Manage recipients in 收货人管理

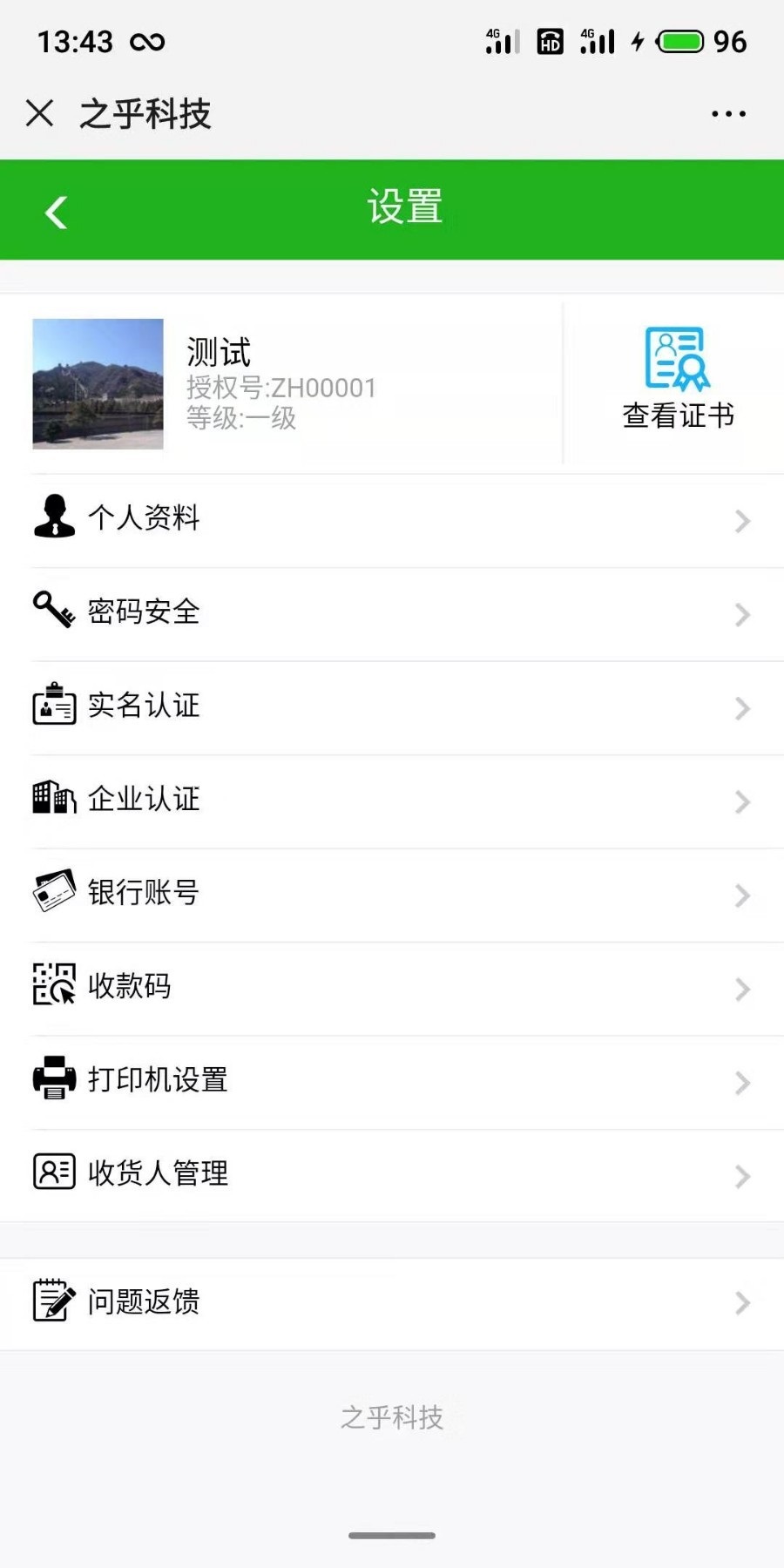point(392,1174)
